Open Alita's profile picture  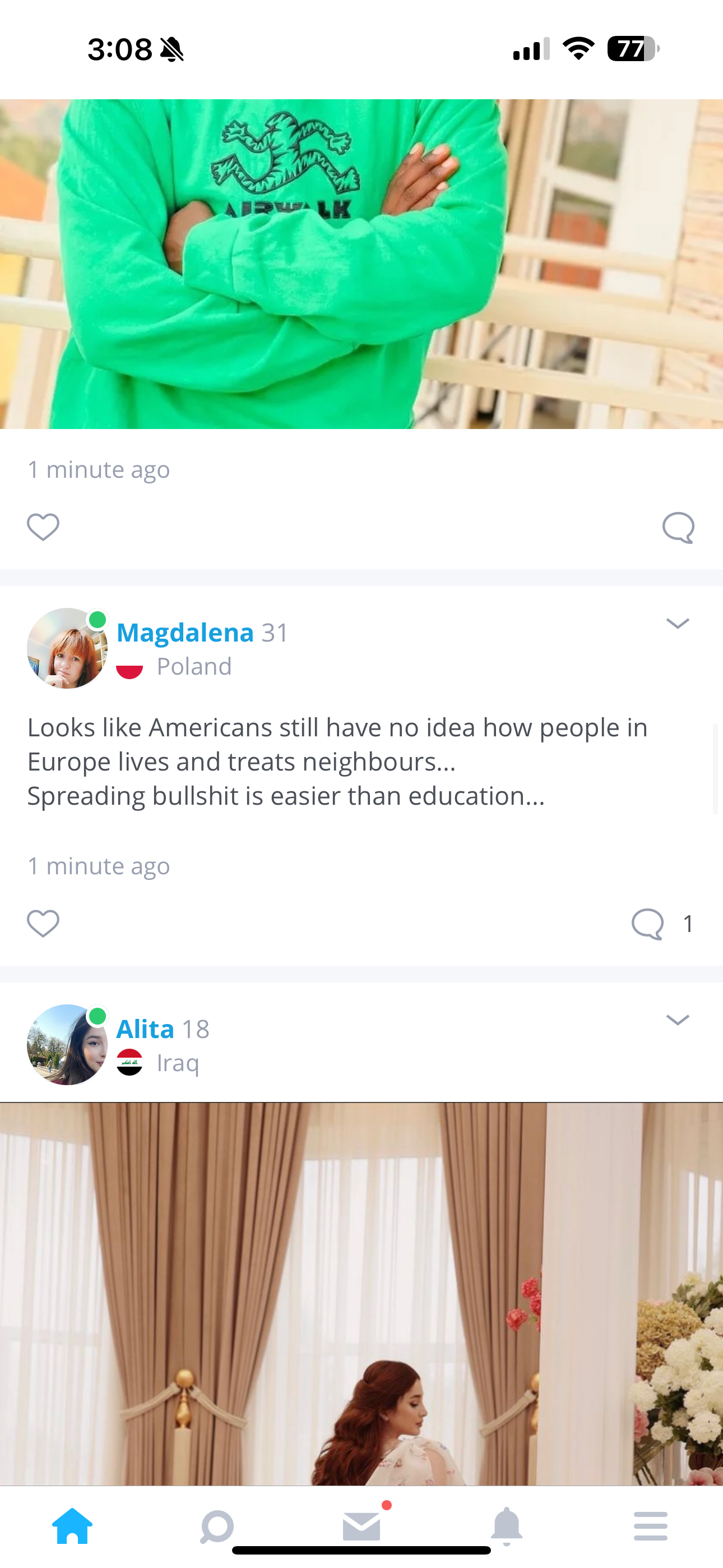[67, 1045]
